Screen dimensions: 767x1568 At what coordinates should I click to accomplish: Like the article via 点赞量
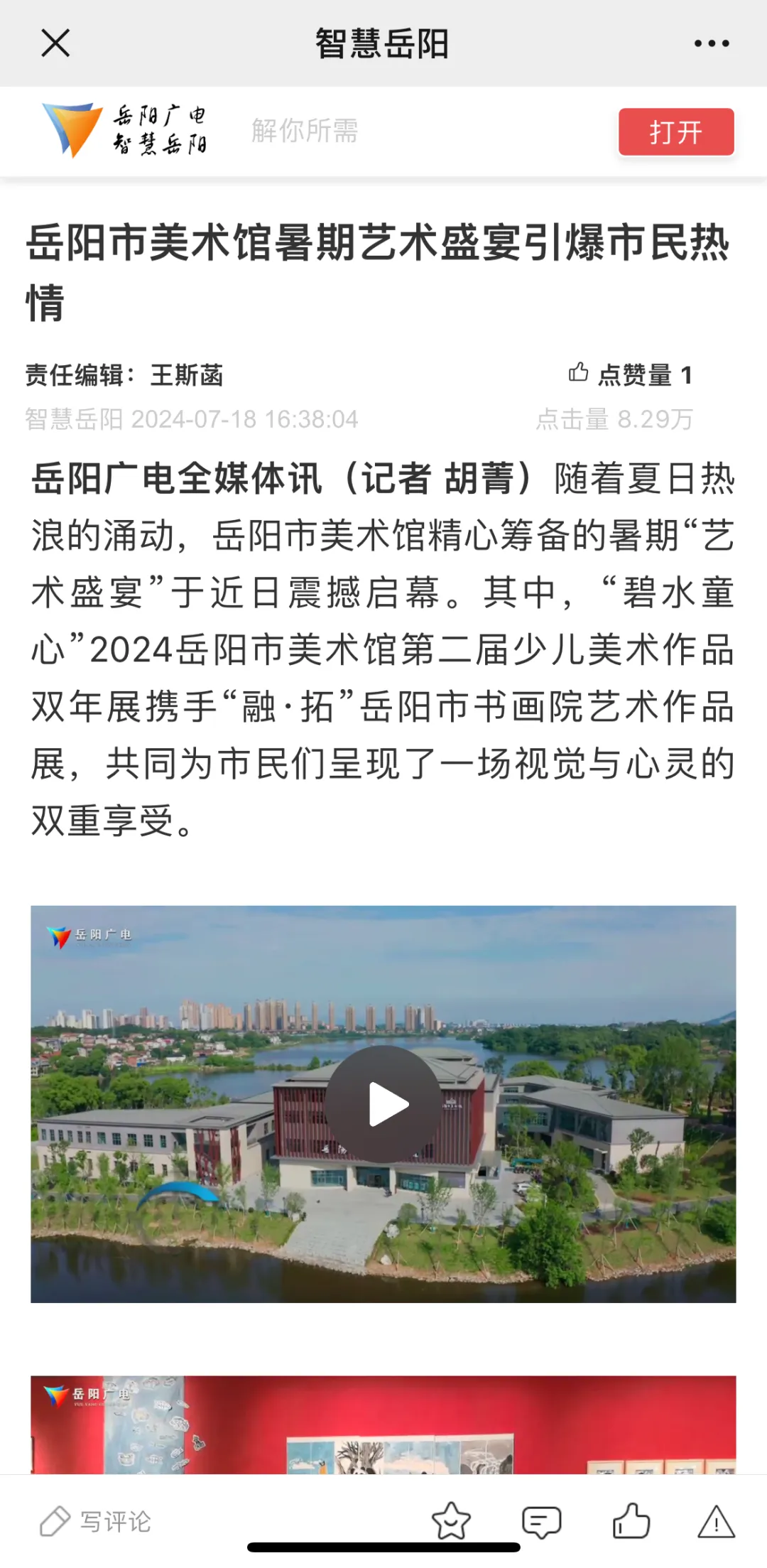(630, 374)
